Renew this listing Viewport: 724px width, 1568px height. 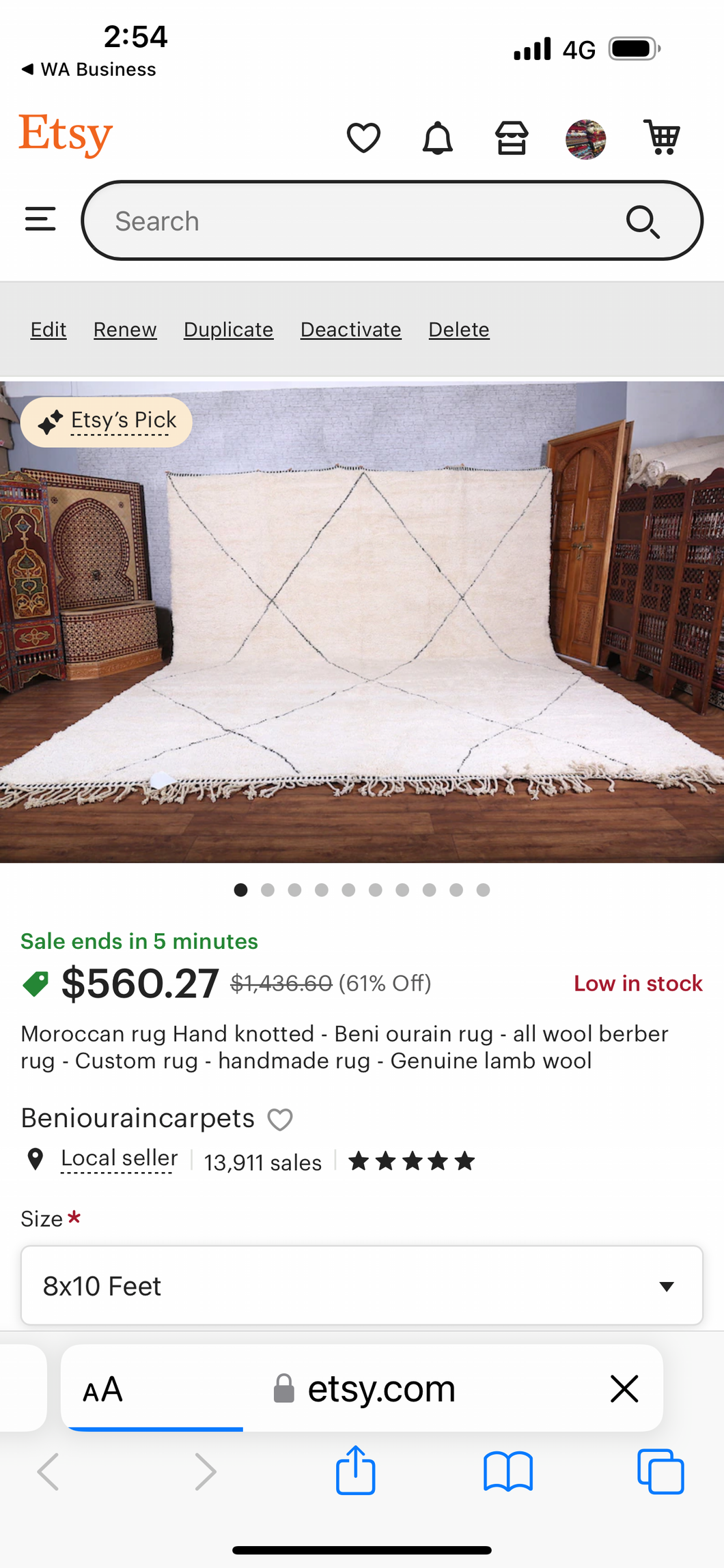point(125,330)
